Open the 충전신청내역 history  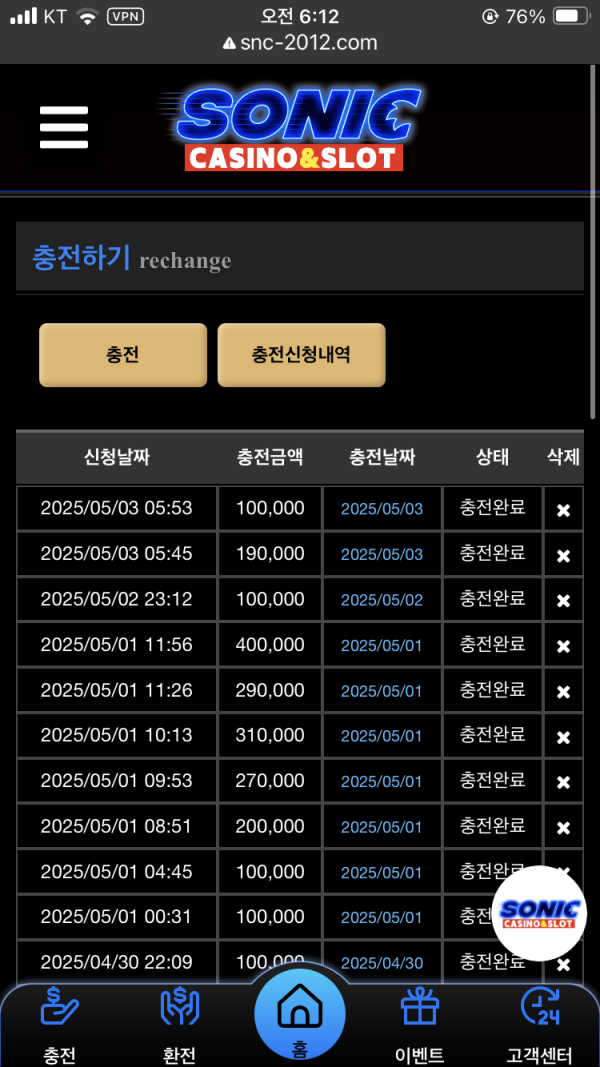[x=301, y=355]
